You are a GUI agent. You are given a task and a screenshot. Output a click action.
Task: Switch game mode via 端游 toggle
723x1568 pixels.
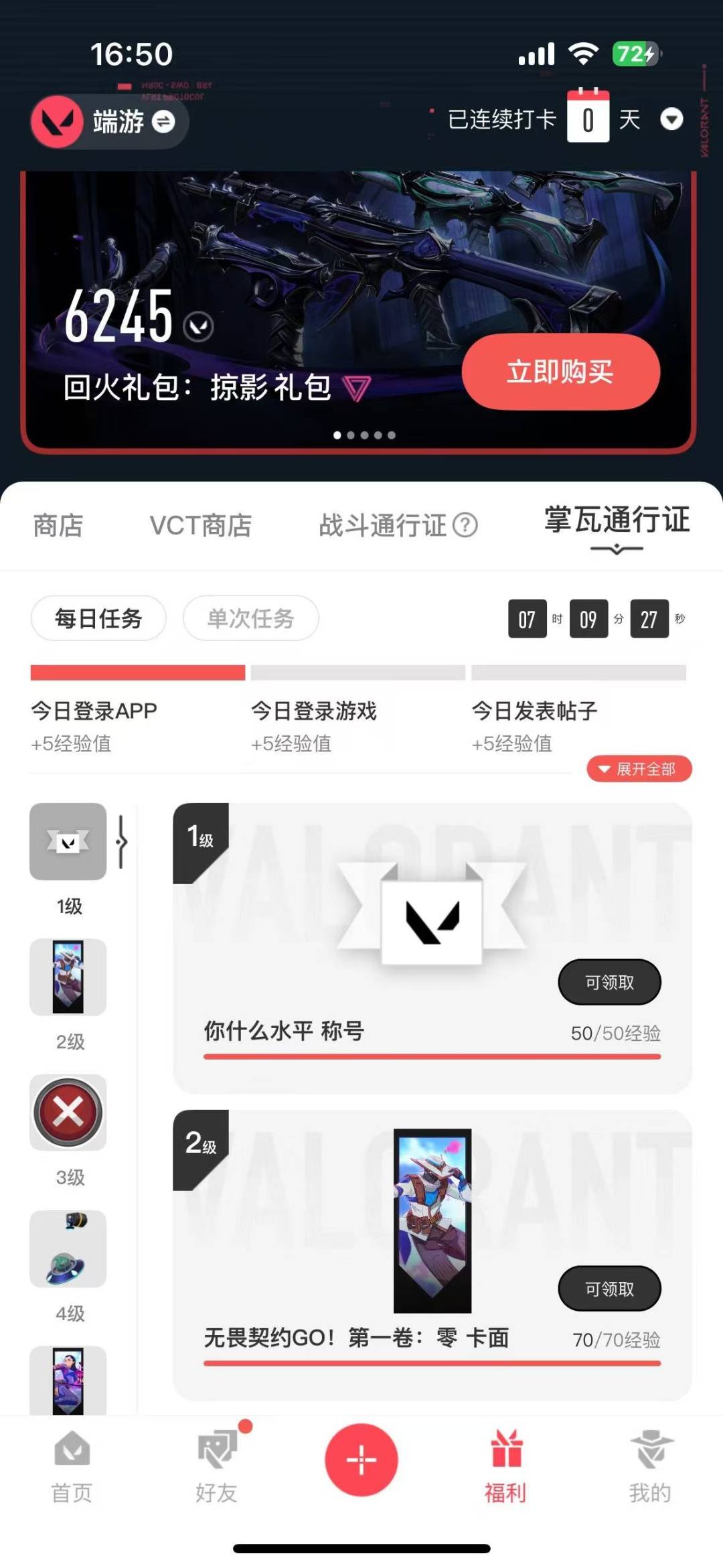[x=163, y=121]
